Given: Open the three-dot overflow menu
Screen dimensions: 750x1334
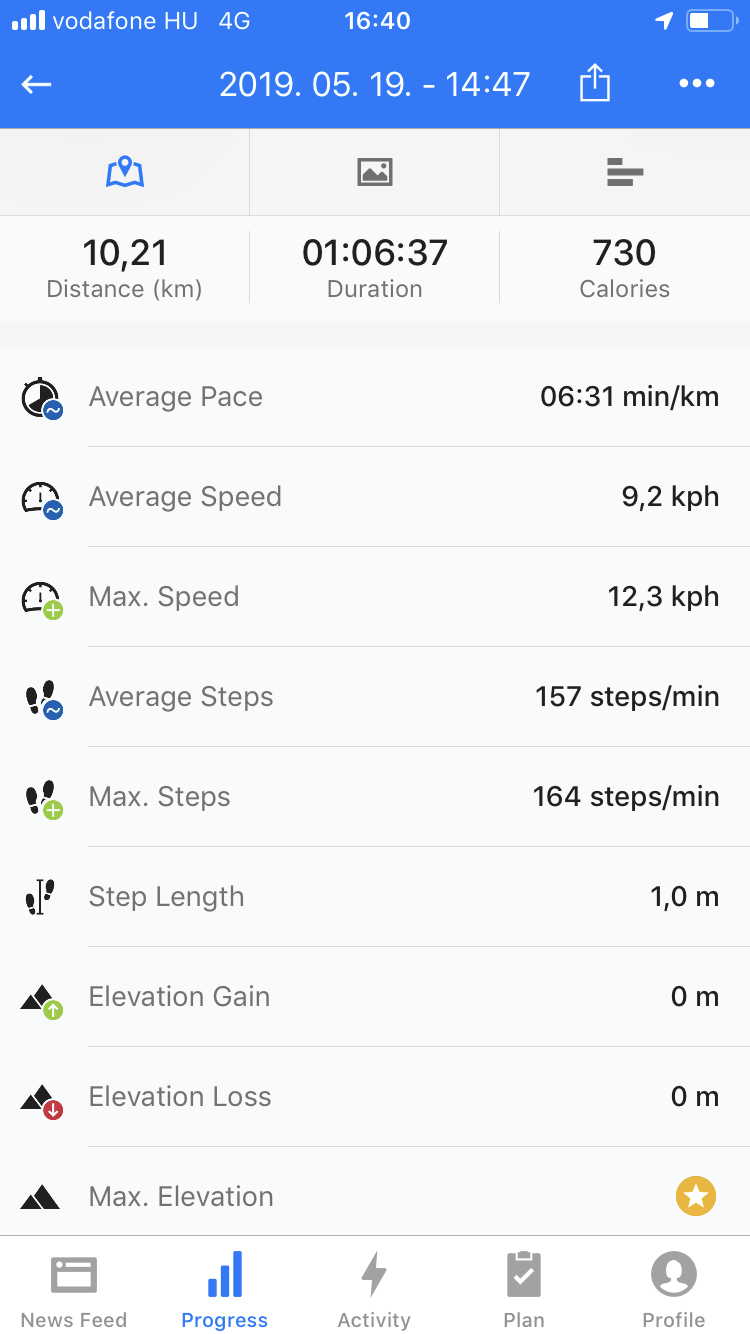Looking at the screenshot, I should pyautogui.click(x=697, y=84).
